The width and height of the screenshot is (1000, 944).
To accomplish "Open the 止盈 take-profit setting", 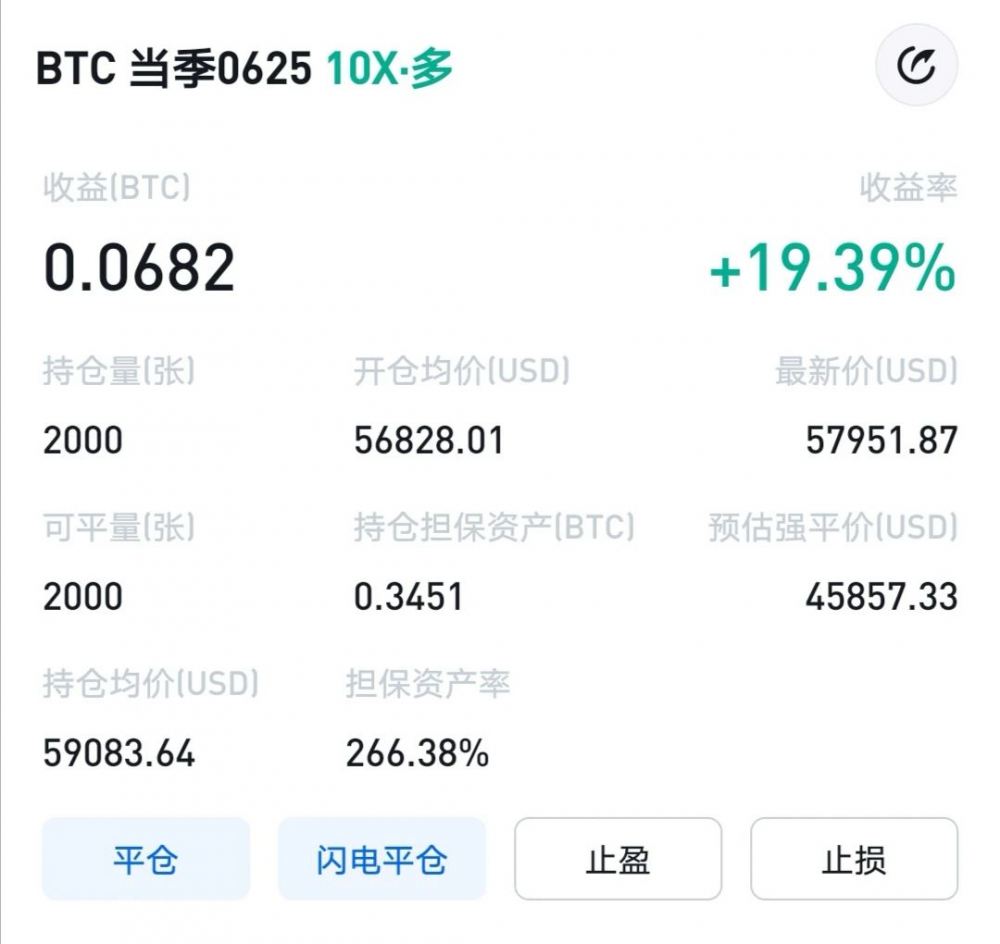I will (x=618, y=859).
